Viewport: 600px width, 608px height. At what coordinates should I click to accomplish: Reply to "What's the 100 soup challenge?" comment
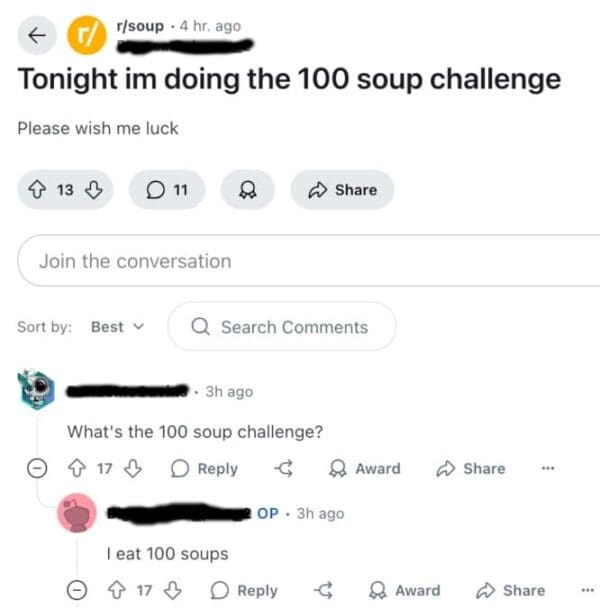[x=205, y=468]
